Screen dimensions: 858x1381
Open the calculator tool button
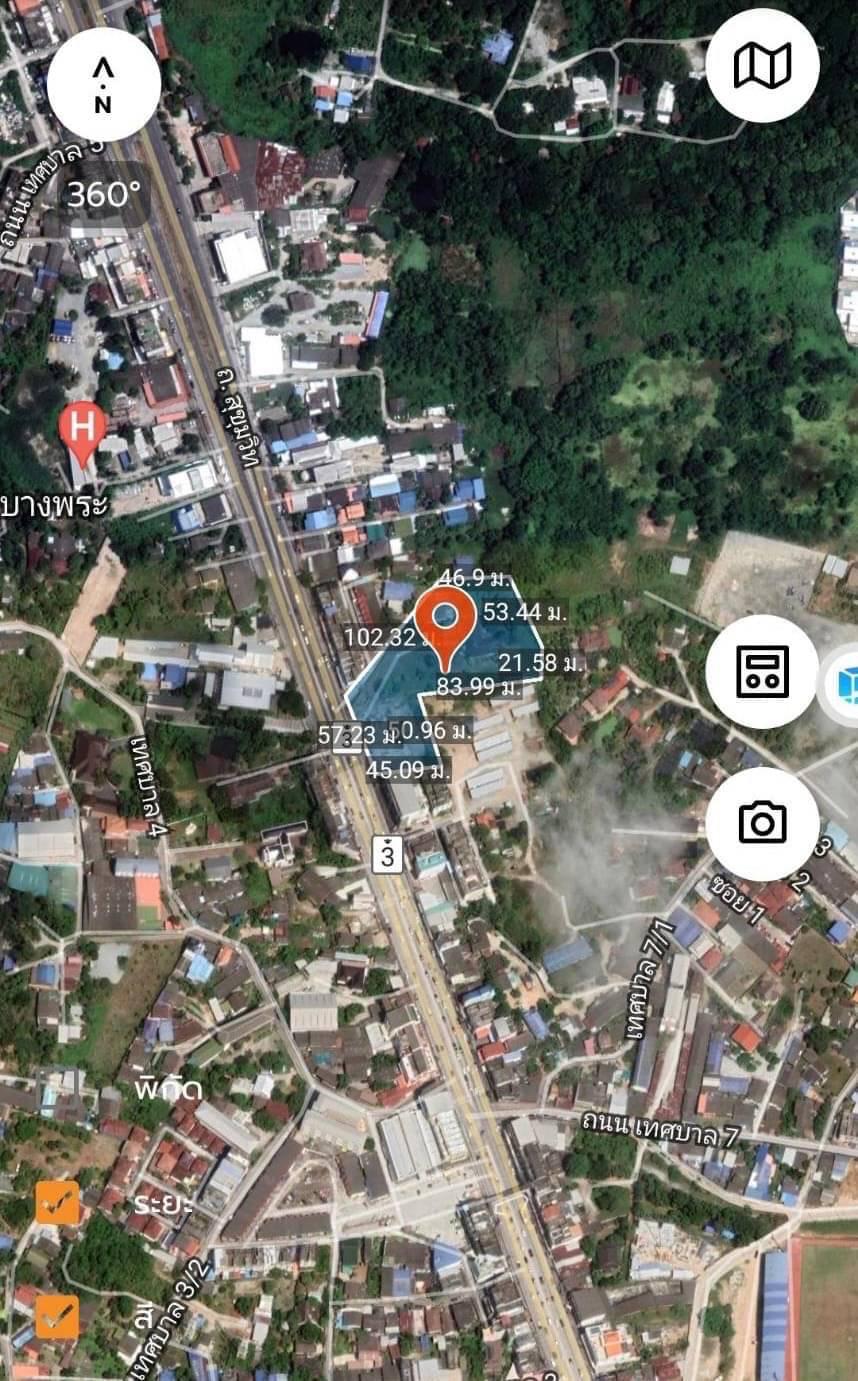pyautogui.click(x=762, y=671)
